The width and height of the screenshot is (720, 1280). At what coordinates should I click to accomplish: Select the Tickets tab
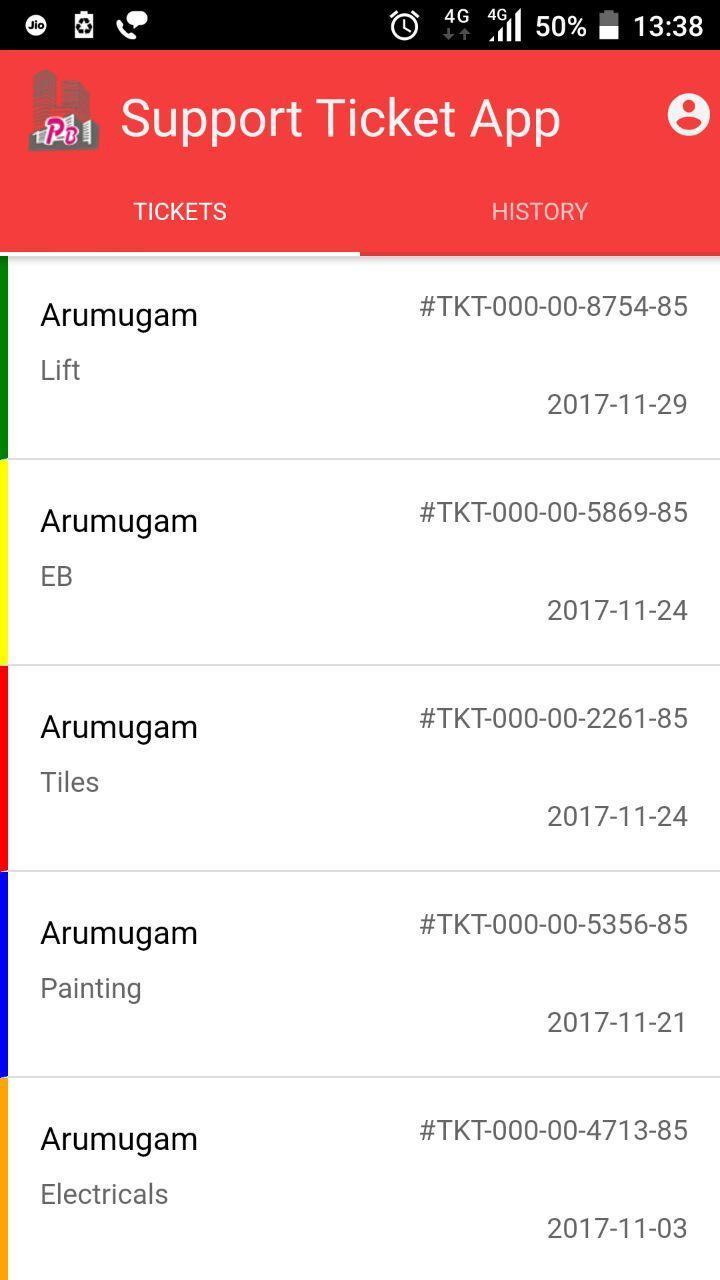pos(180,212)
